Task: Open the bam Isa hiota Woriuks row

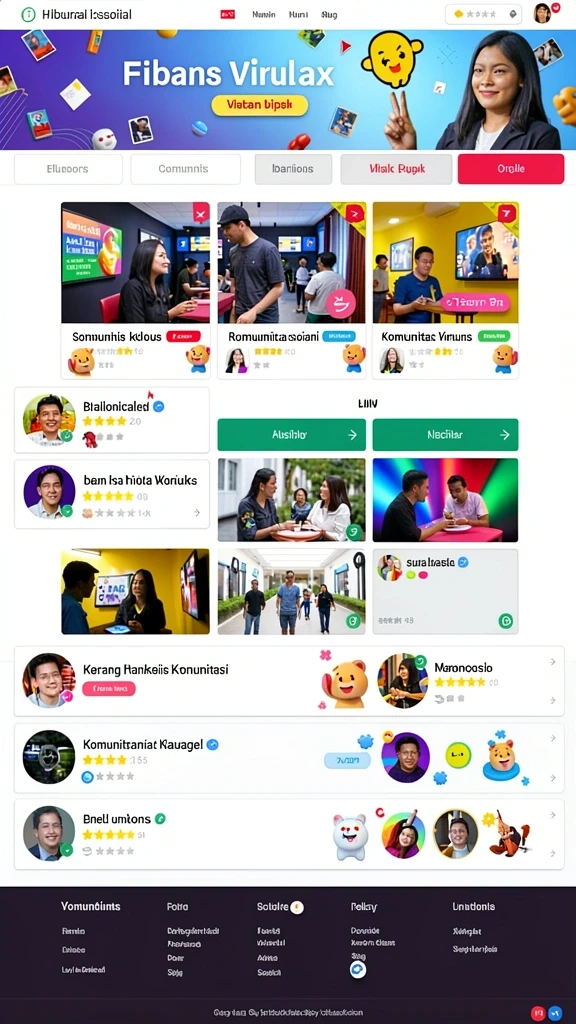Action: 112,494
